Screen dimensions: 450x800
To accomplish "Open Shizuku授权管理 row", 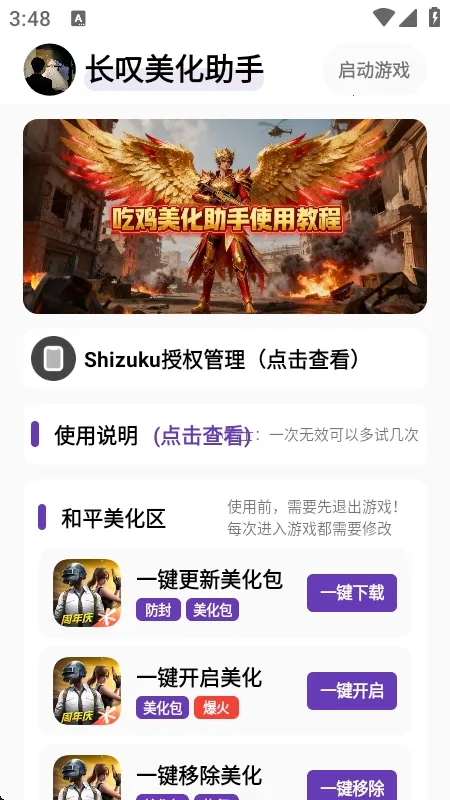I will 225,359.
